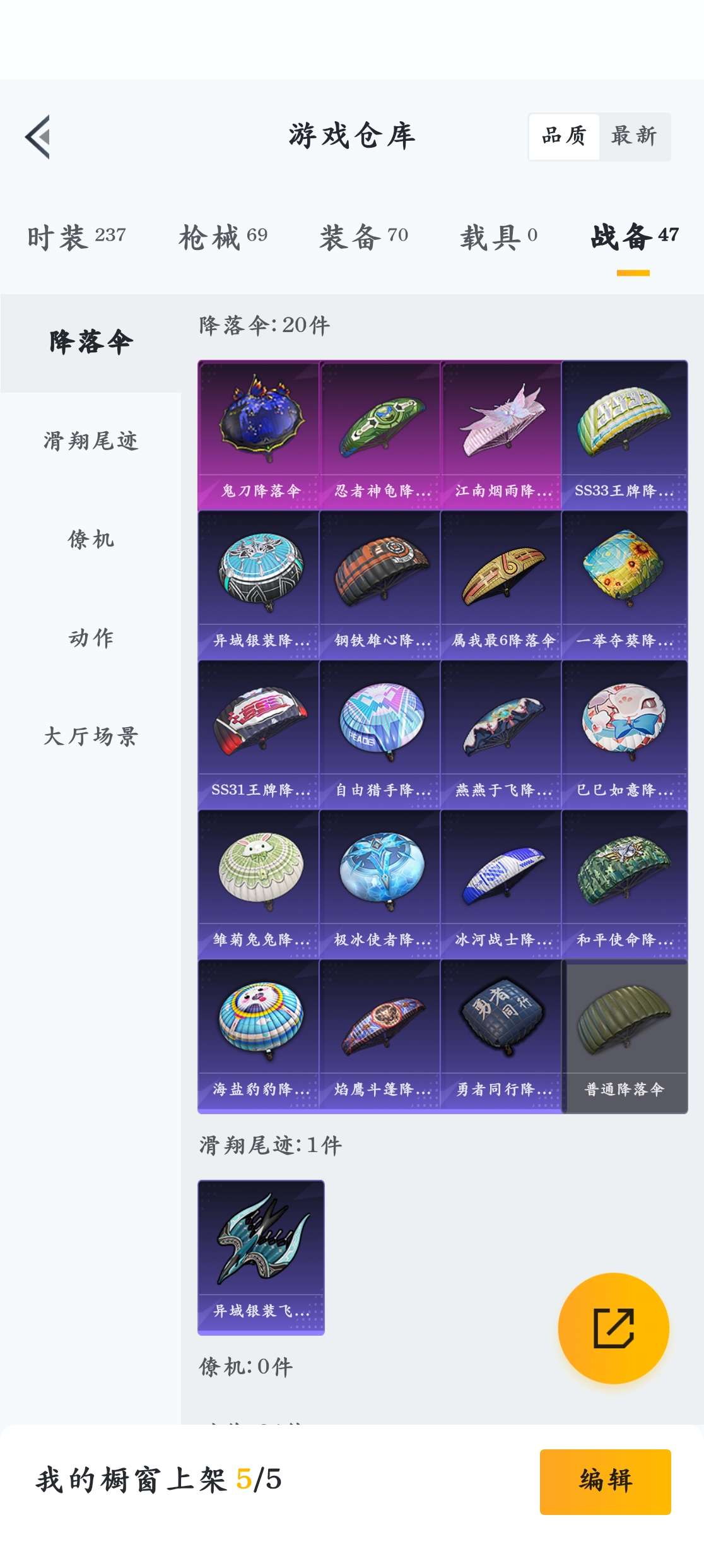This screenshot has width=704, height=1568.
Task: View the 海盐豹豹降… parachute
Action: pyautogui.click(x=259, y=1035)
